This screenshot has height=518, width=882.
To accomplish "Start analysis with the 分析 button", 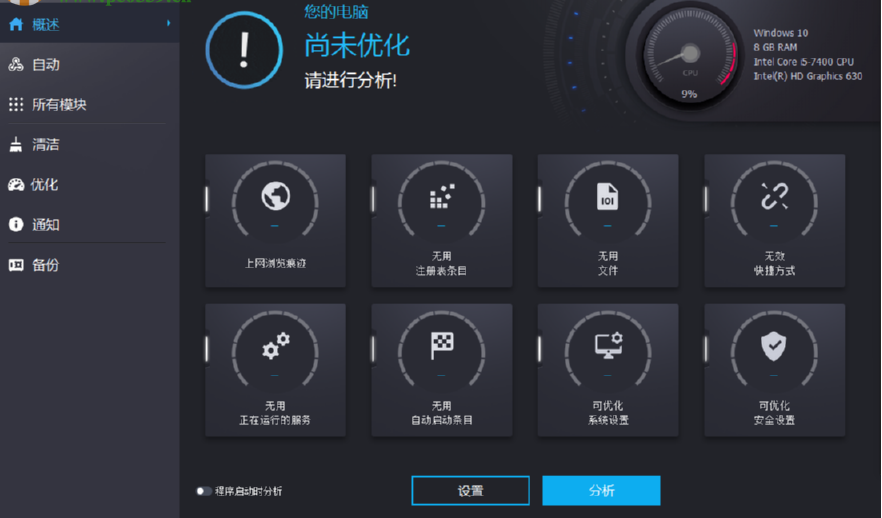I will pos(601,491).
